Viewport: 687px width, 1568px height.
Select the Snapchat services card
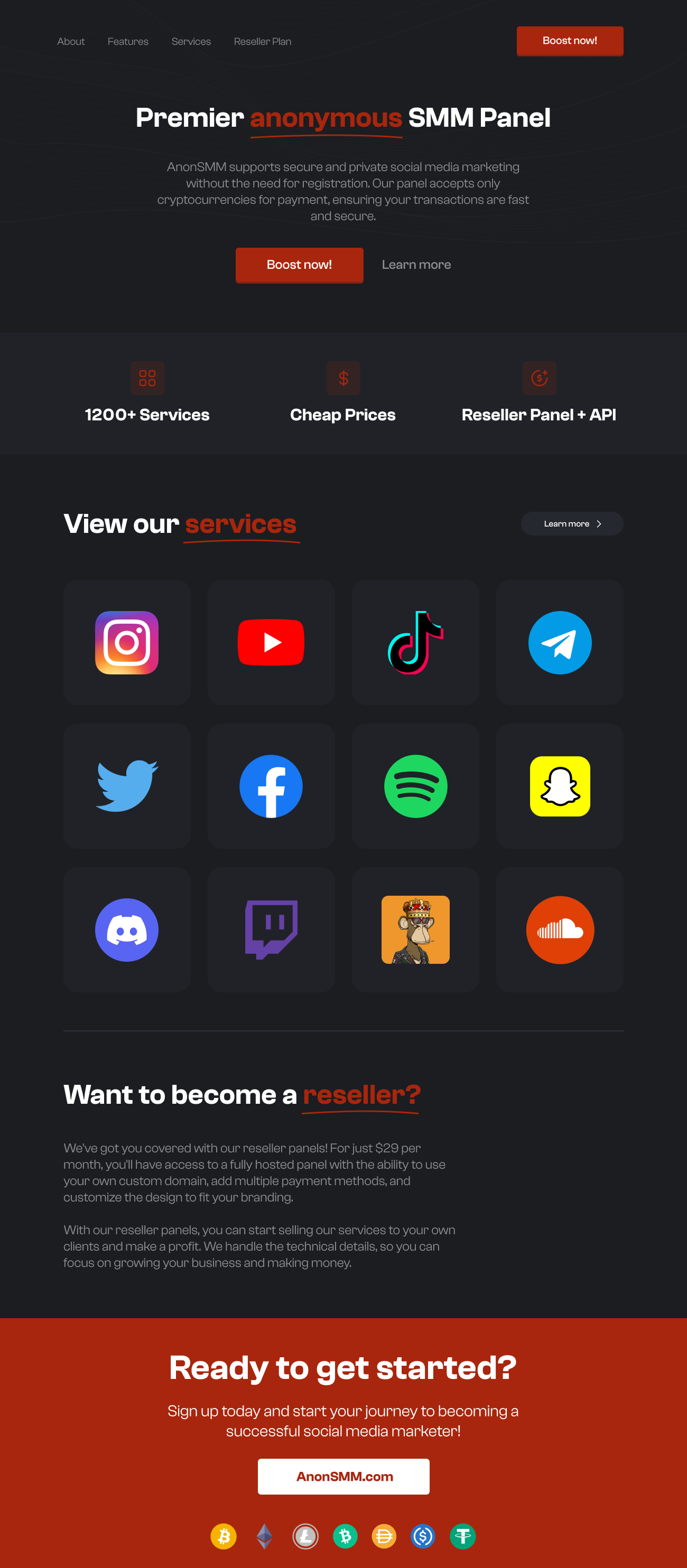tap(559, 786)
